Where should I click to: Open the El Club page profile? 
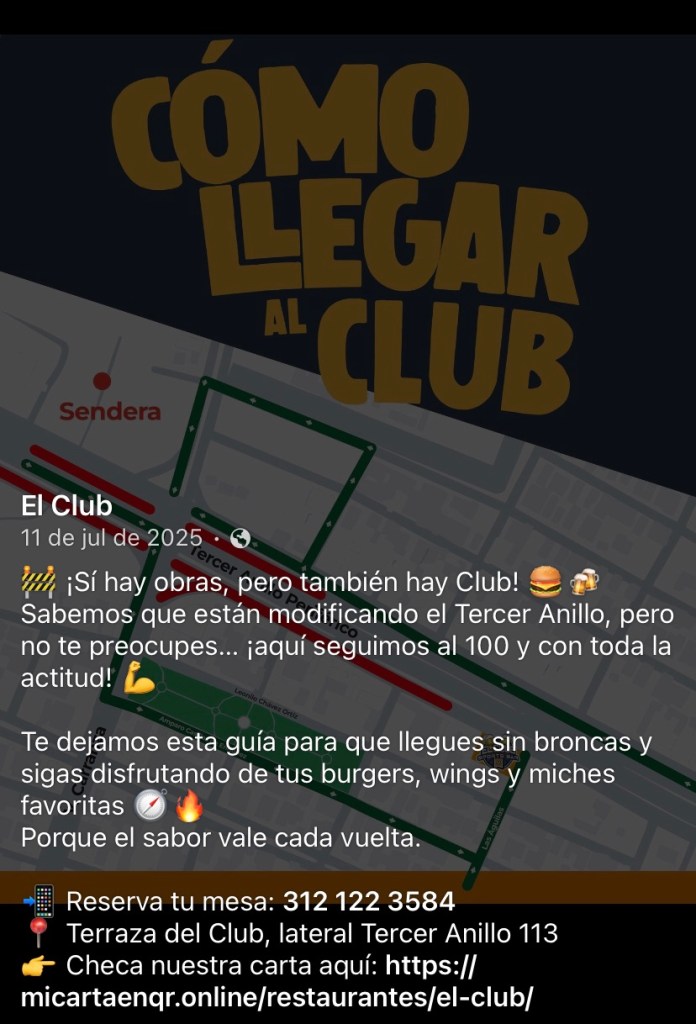(x=66, y=506)
